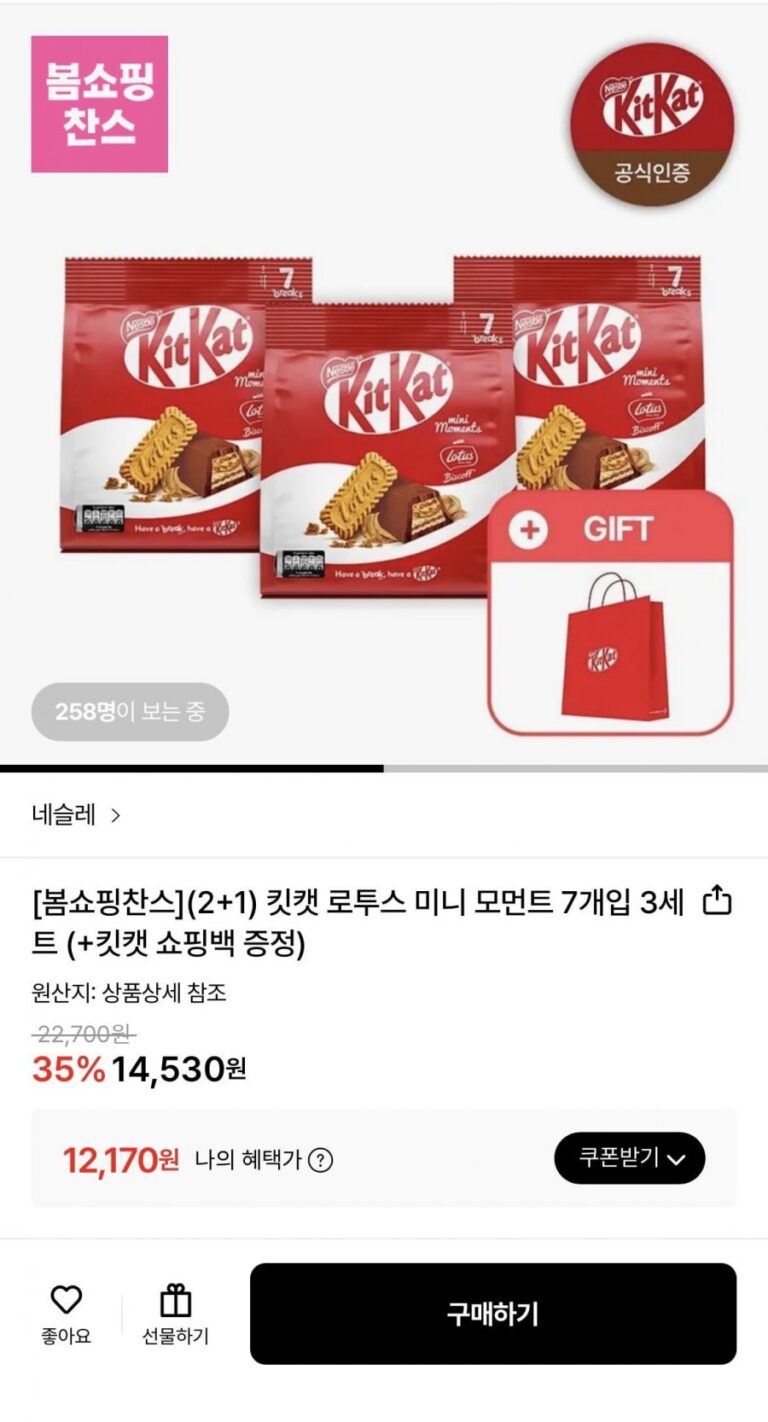
Task: Send as gift via 선물하기
Action: coord(176,1313)
